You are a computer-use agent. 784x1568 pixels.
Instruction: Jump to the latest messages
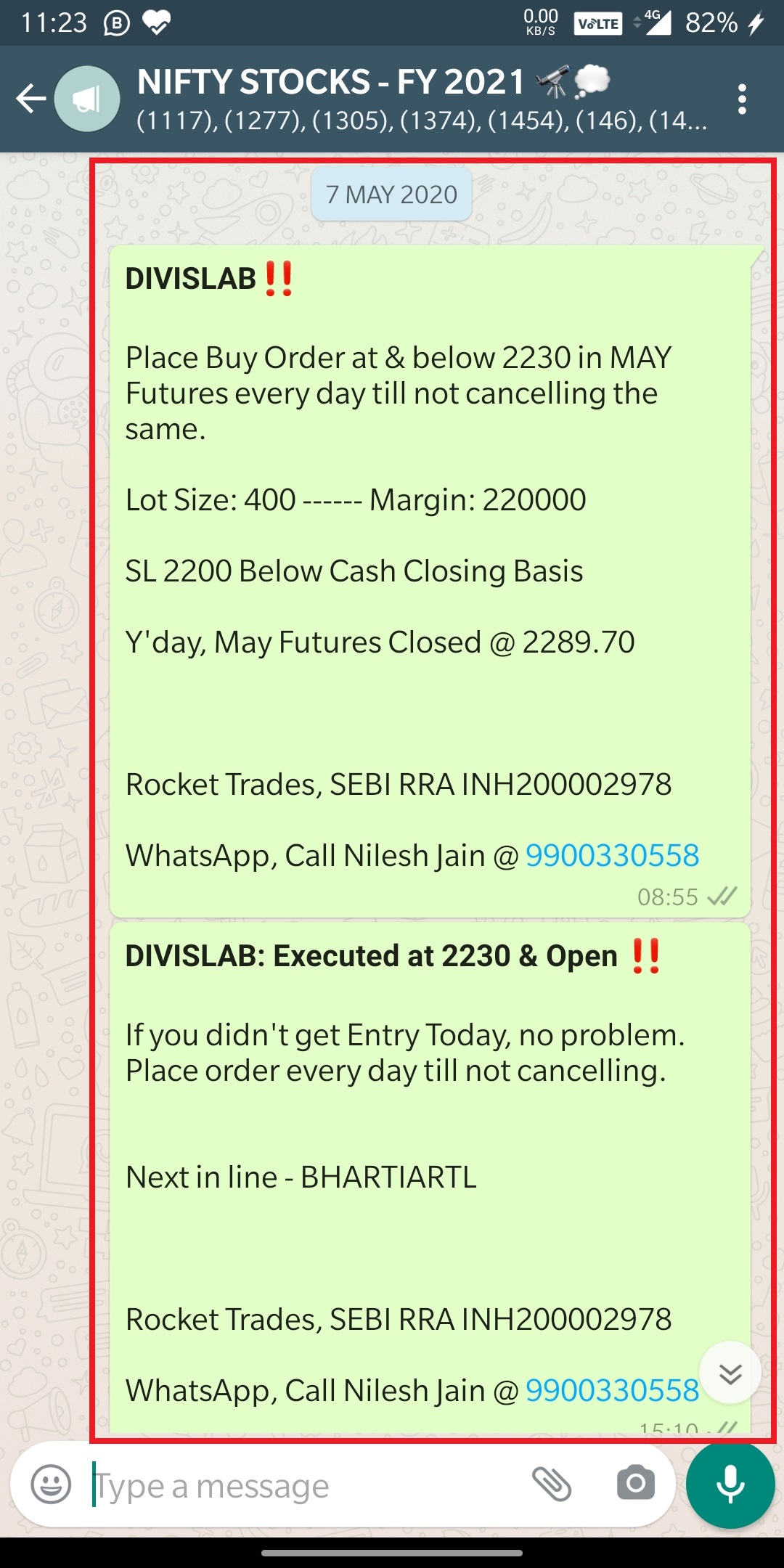730,1373
